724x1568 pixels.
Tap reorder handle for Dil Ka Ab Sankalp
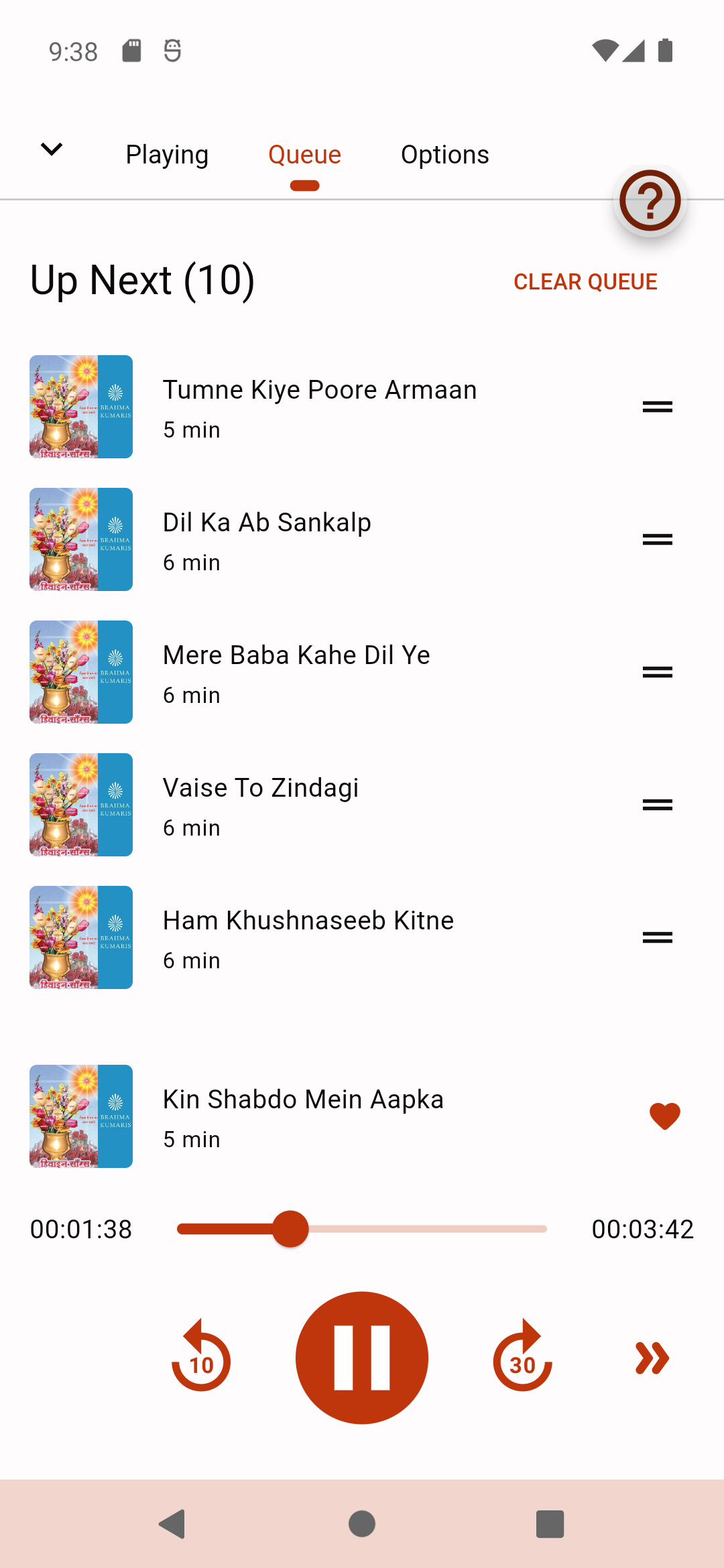[657, 539]
